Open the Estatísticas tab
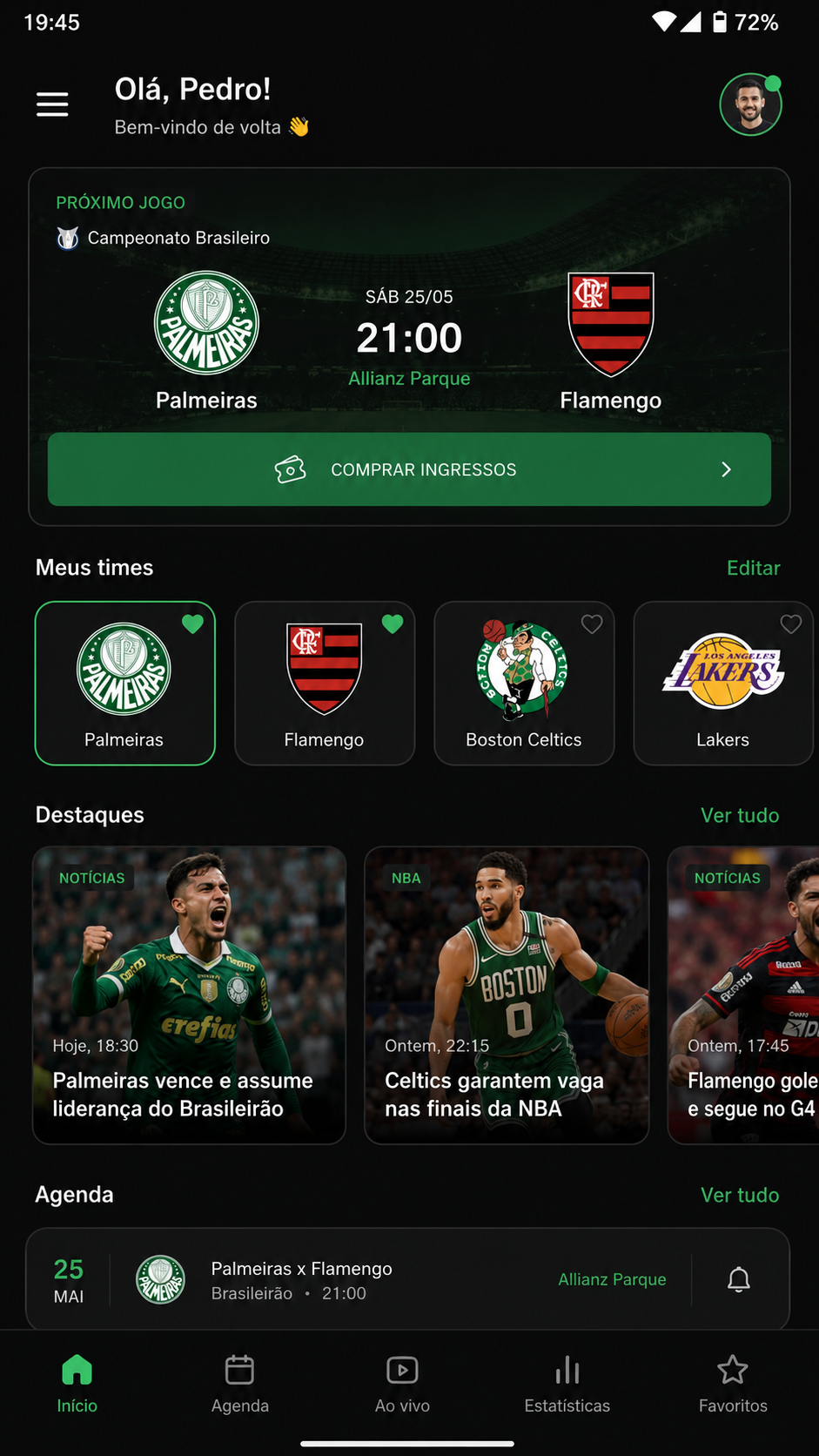The height and width of the screenshot is (1456, 819). [567, 1384]
